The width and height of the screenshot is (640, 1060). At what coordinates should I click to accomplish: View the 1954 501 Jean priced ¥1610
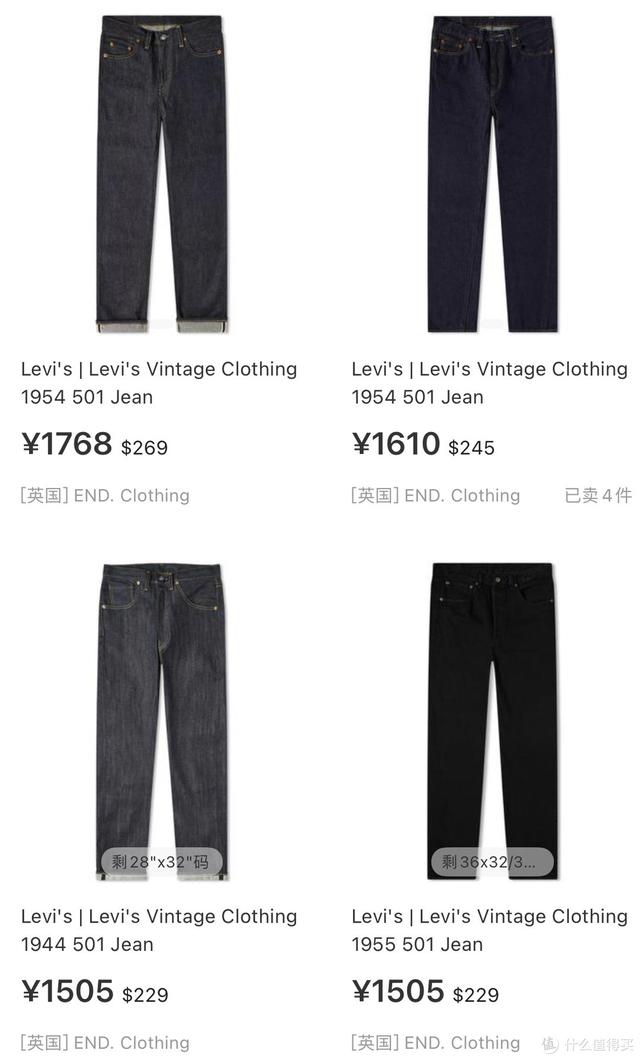click(x=492, y=175)
